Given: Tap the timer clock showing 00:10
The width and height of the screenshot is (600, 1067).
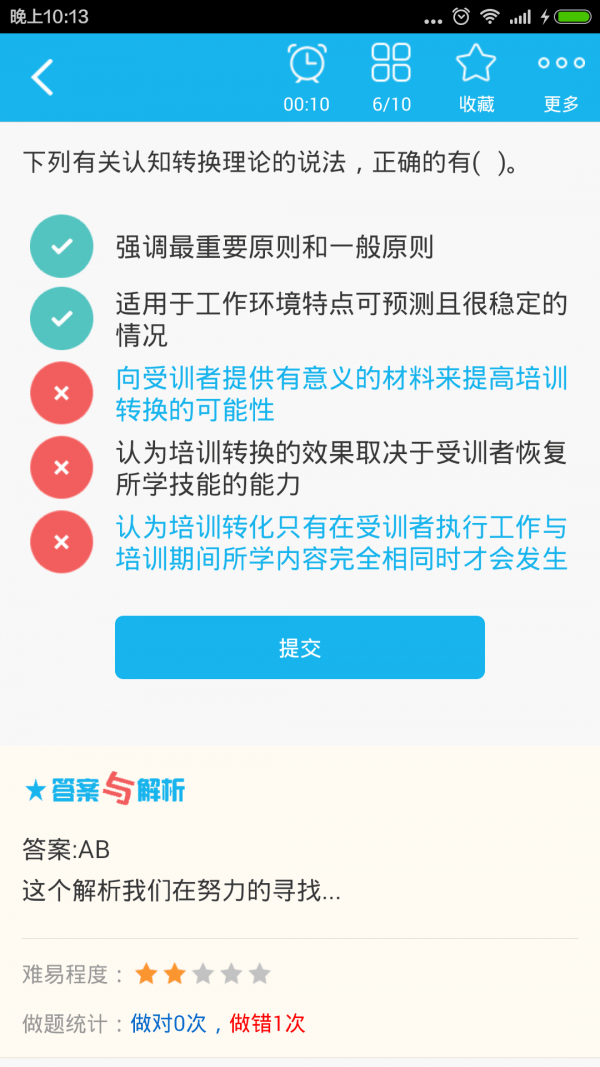Looking at the screenshot, I should tap(306, 78).
